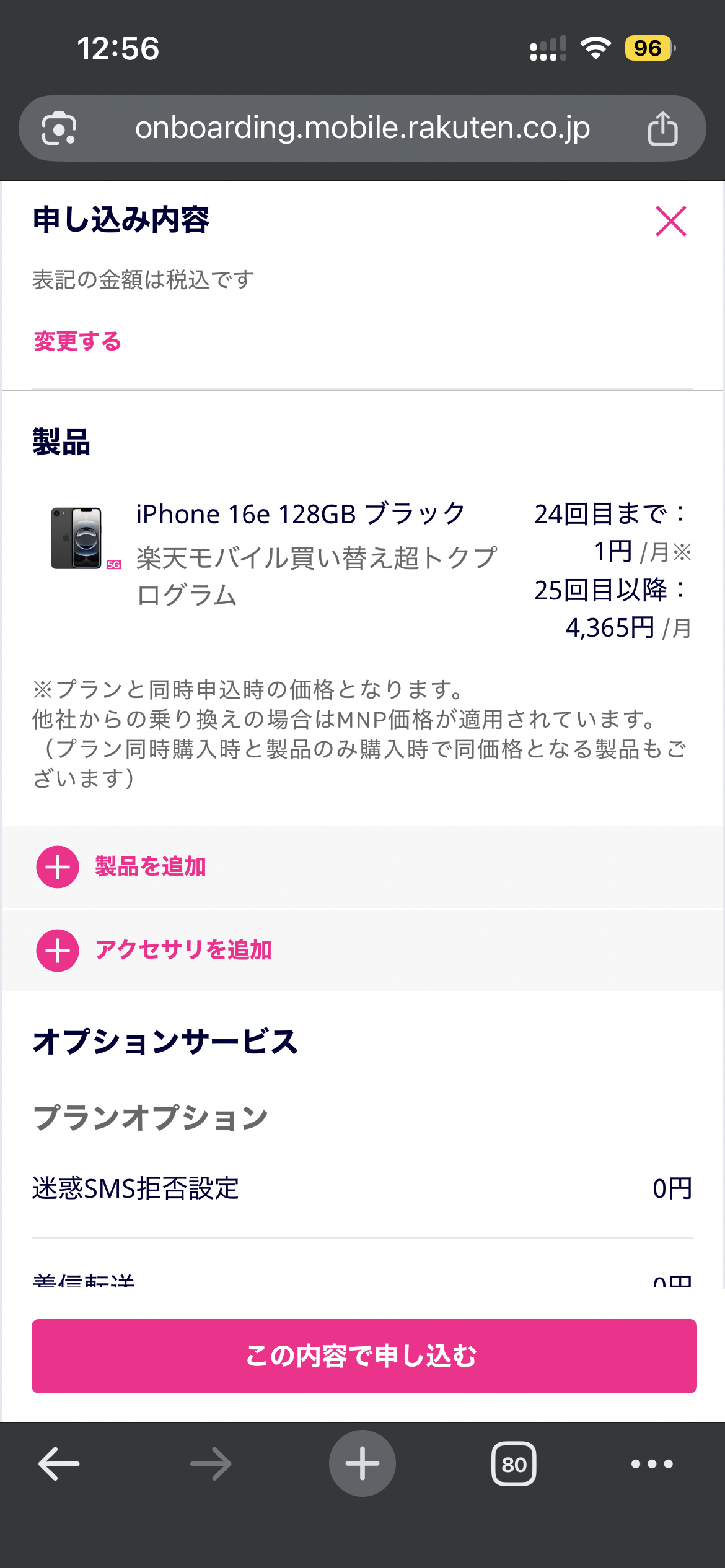Submit with この内容で申し込む button
Screen dimensions: 725x1568
364,1356
